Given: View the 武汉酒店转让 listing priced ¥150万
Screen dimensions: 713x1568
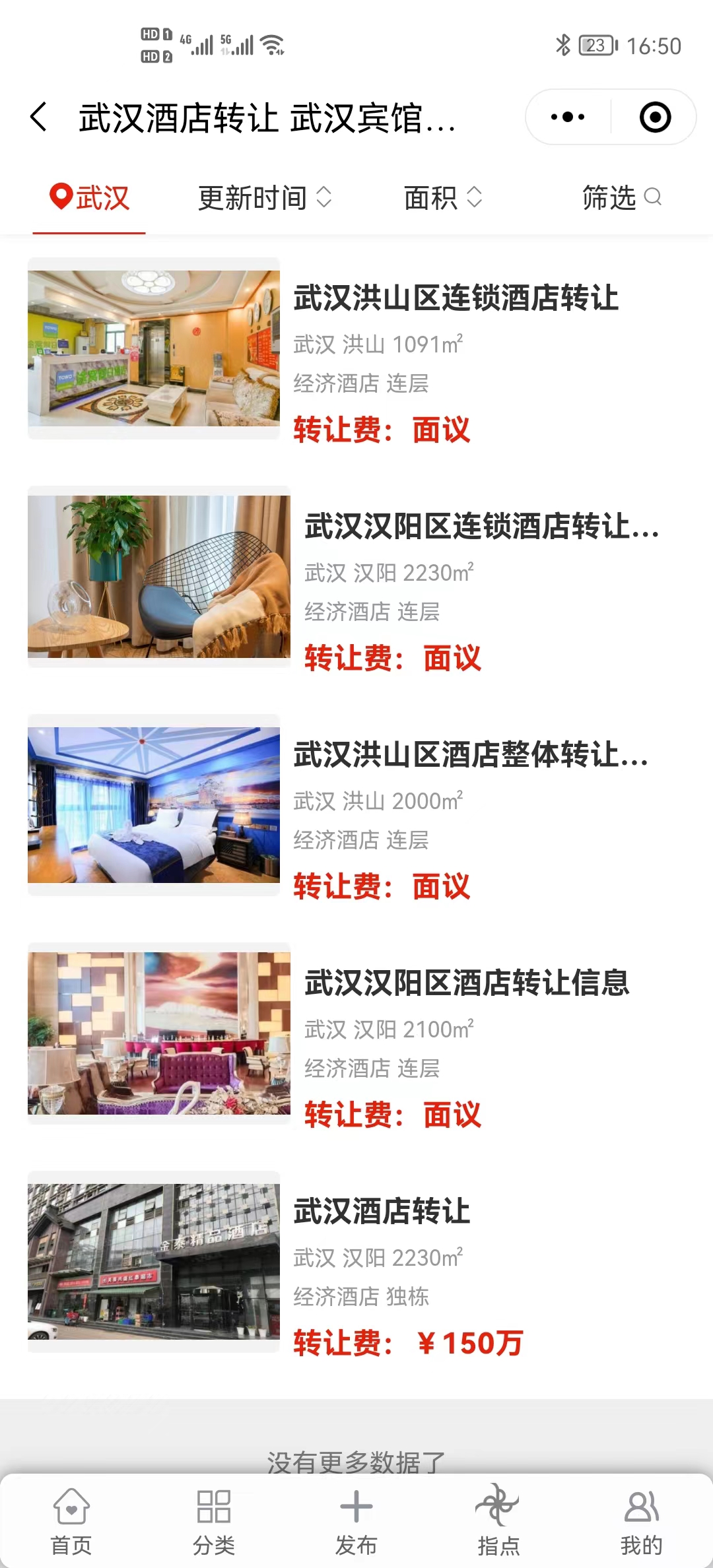Looking at the screenshot, I should point(382,1212).
